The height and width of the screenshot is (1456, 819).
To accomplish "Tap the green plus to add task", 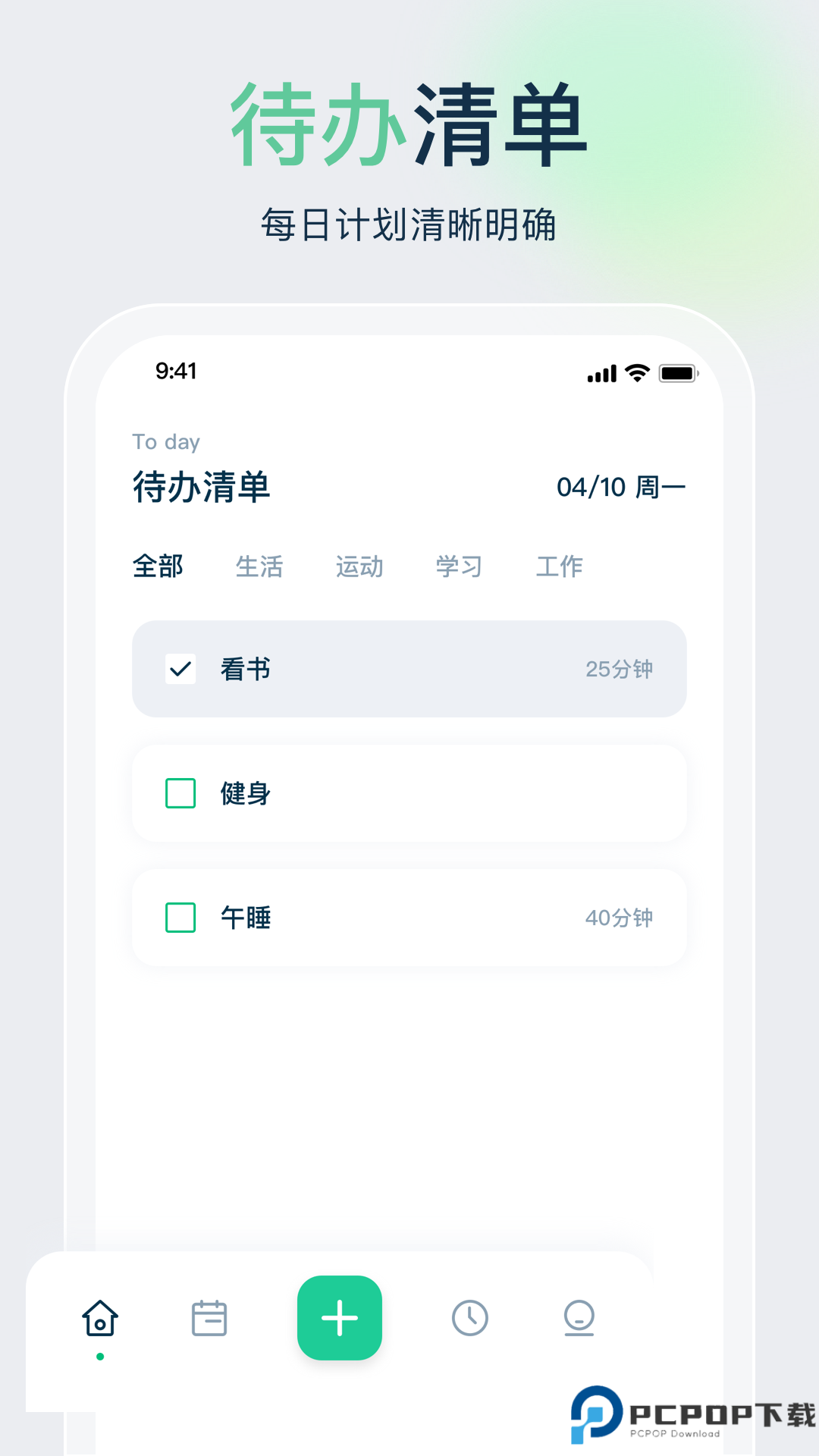I will pyautogui.click(x=339, y=1318).
